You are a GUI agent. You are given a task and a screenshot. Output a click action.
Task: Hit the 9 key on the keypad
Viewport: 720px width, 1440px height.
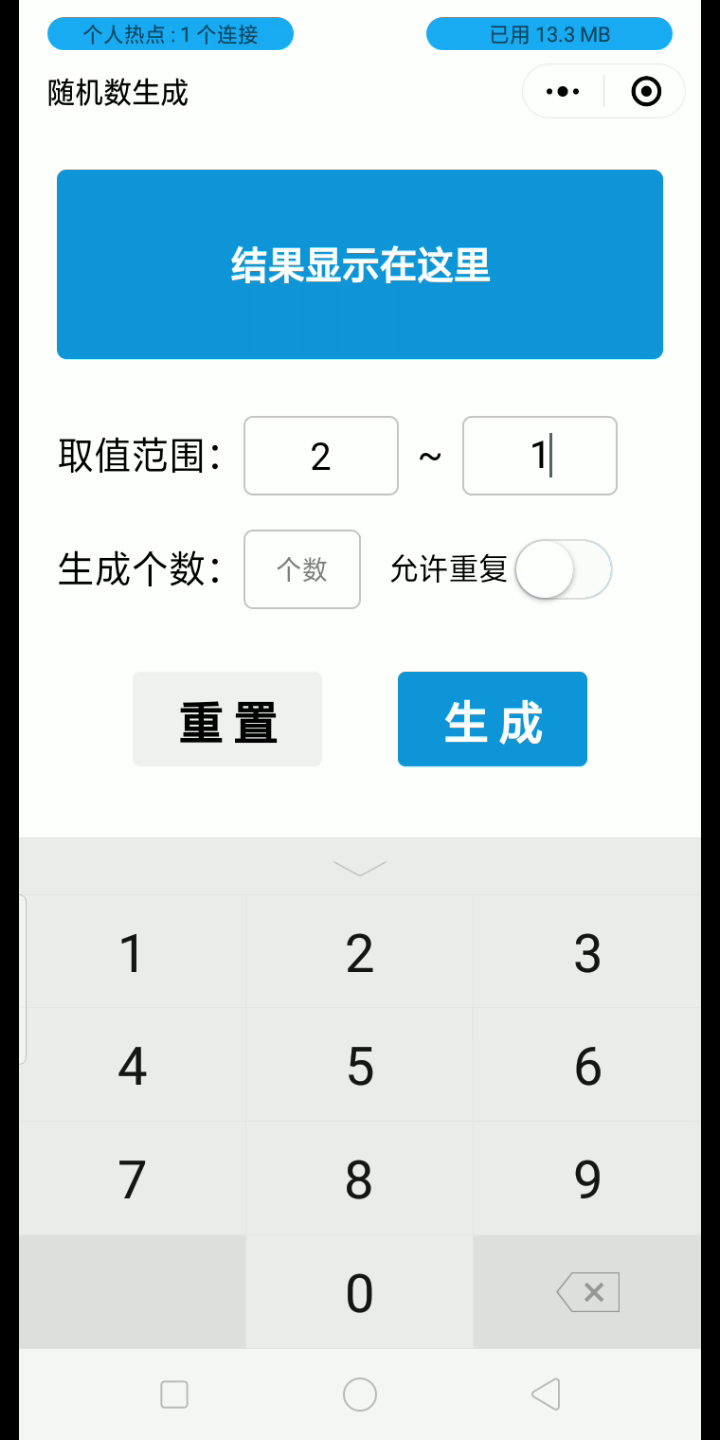pyautogui.click(x=587, y=1179)
